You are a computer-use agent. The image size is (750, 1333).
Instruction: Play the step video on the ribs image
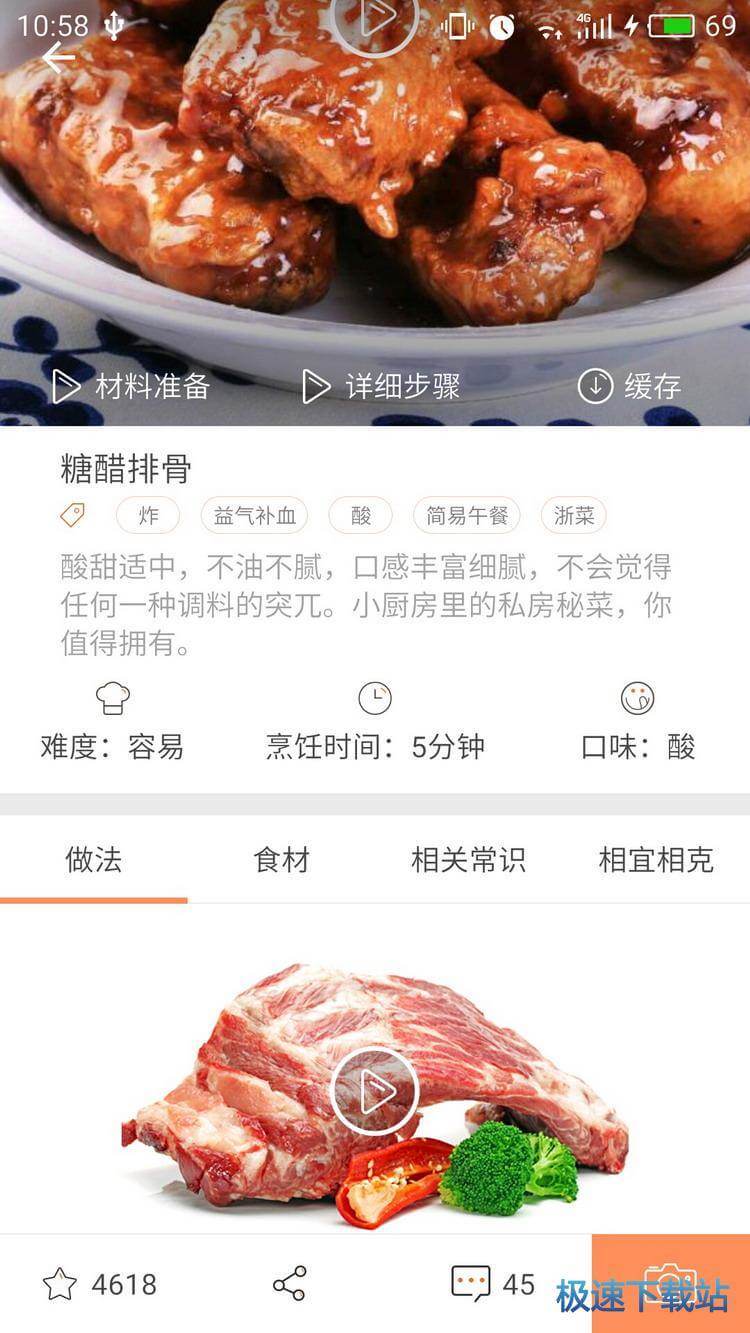point(375,1091)
